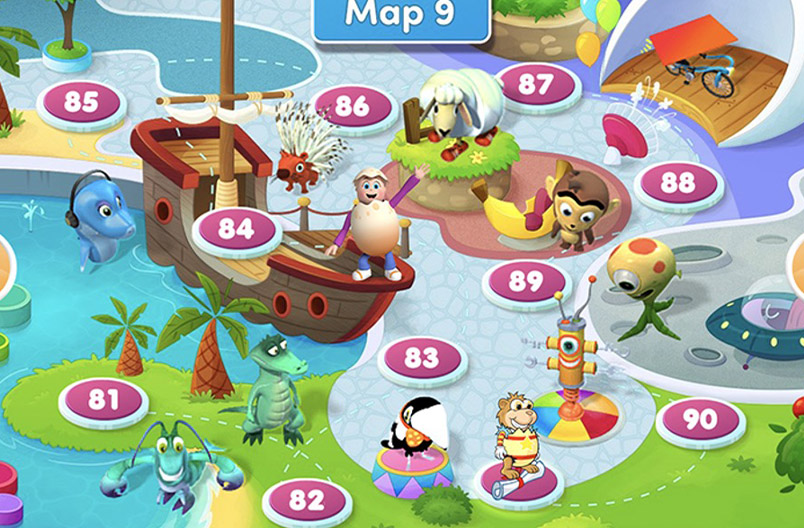
Task: Select level 88
Action: pos(678,182)
